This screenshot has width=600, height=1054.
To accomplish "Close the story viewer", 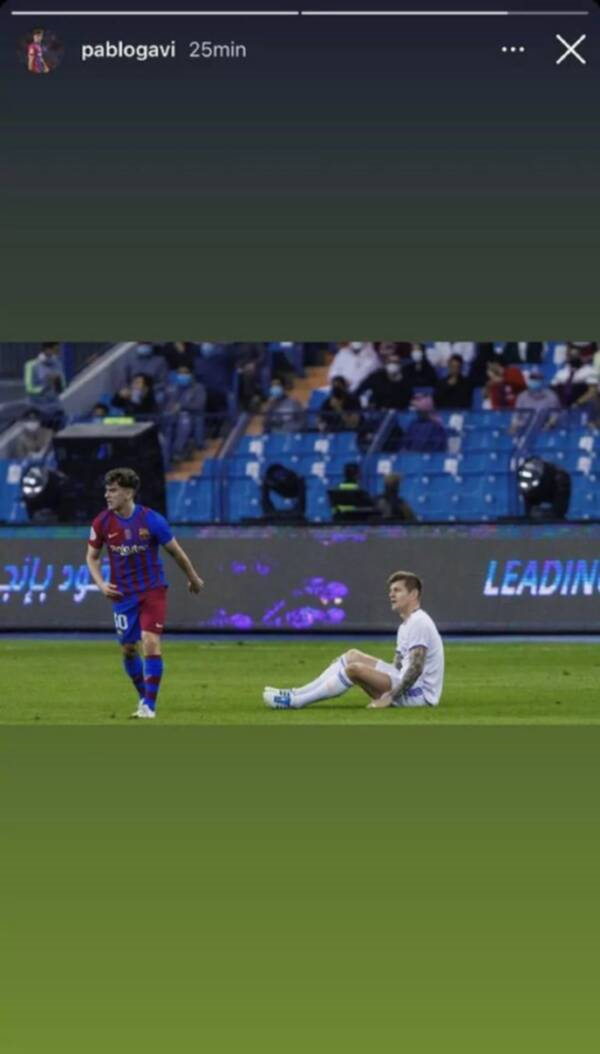I will pyautogui.click(x=570, y=50).
